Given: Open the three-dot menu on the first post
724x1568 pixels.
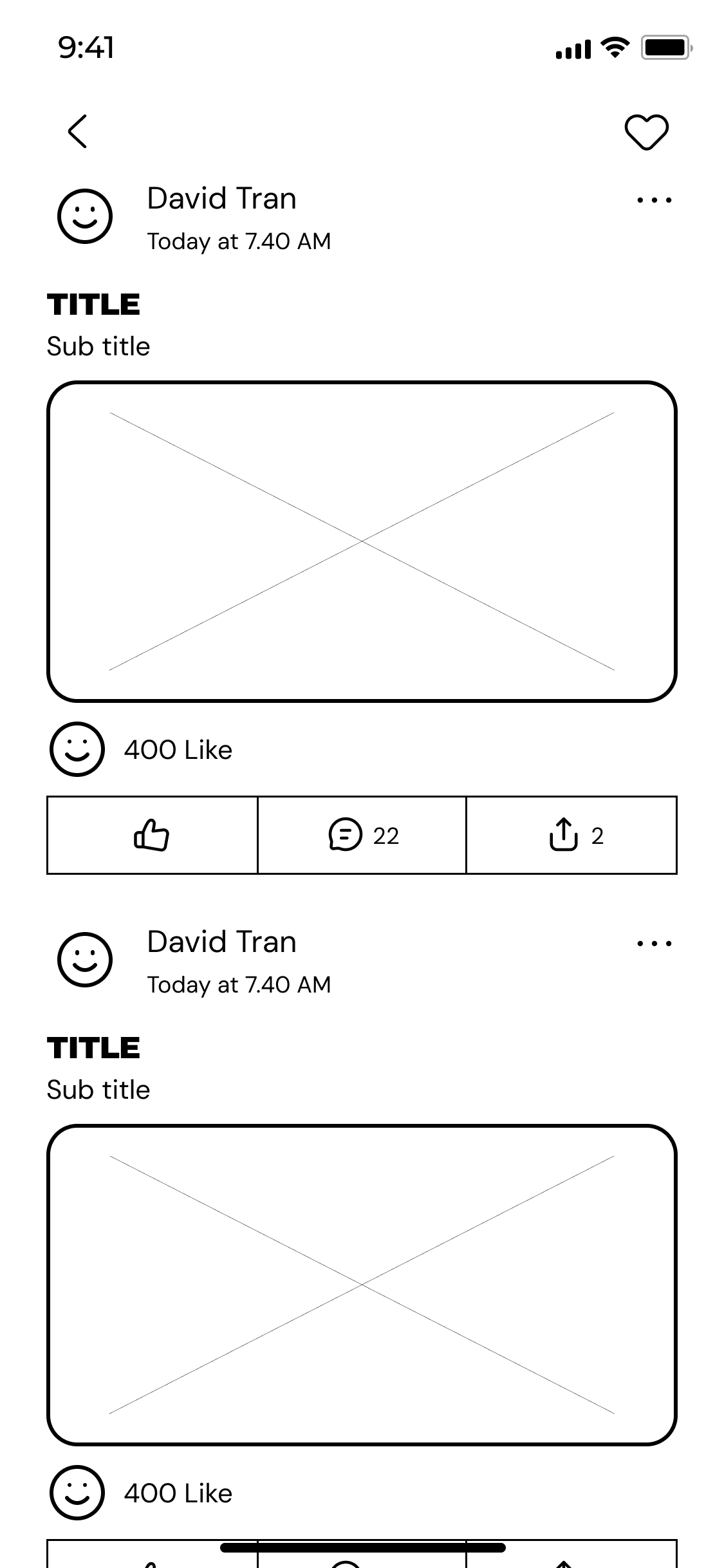Looking at the screenshot, I should point(654,200).
